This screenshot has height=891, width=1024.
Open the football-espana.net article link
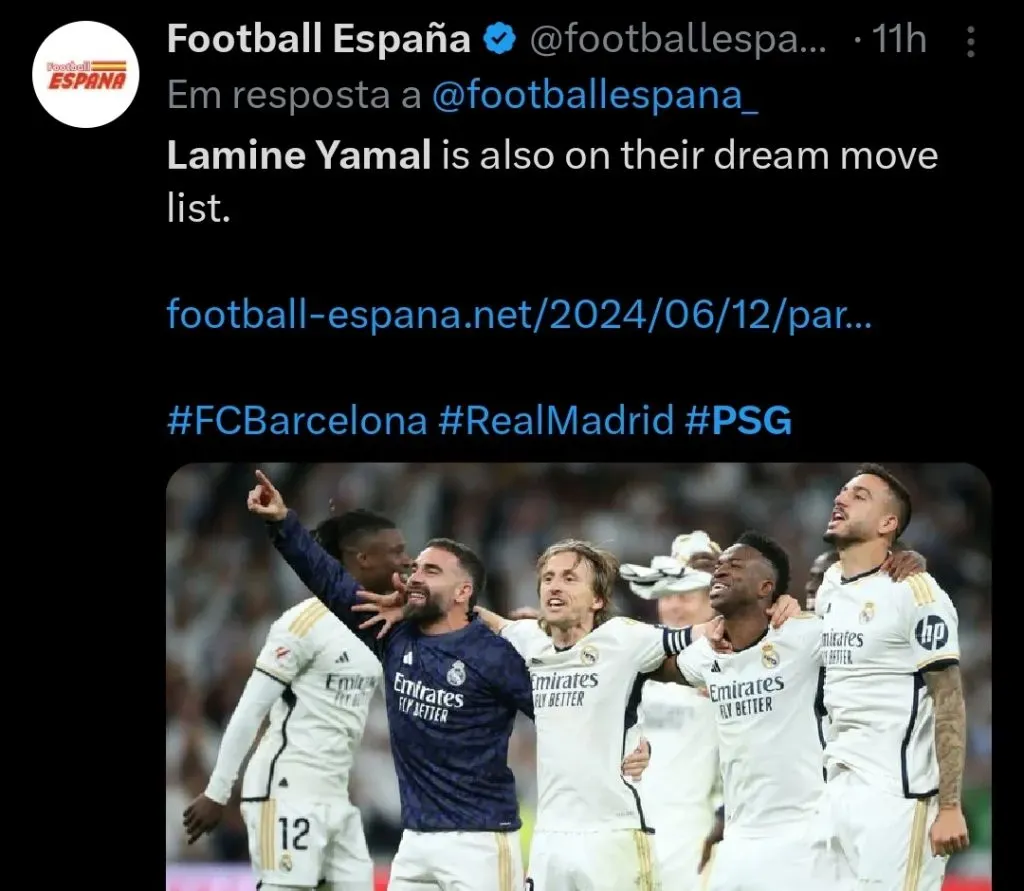[x=519, y=314]
